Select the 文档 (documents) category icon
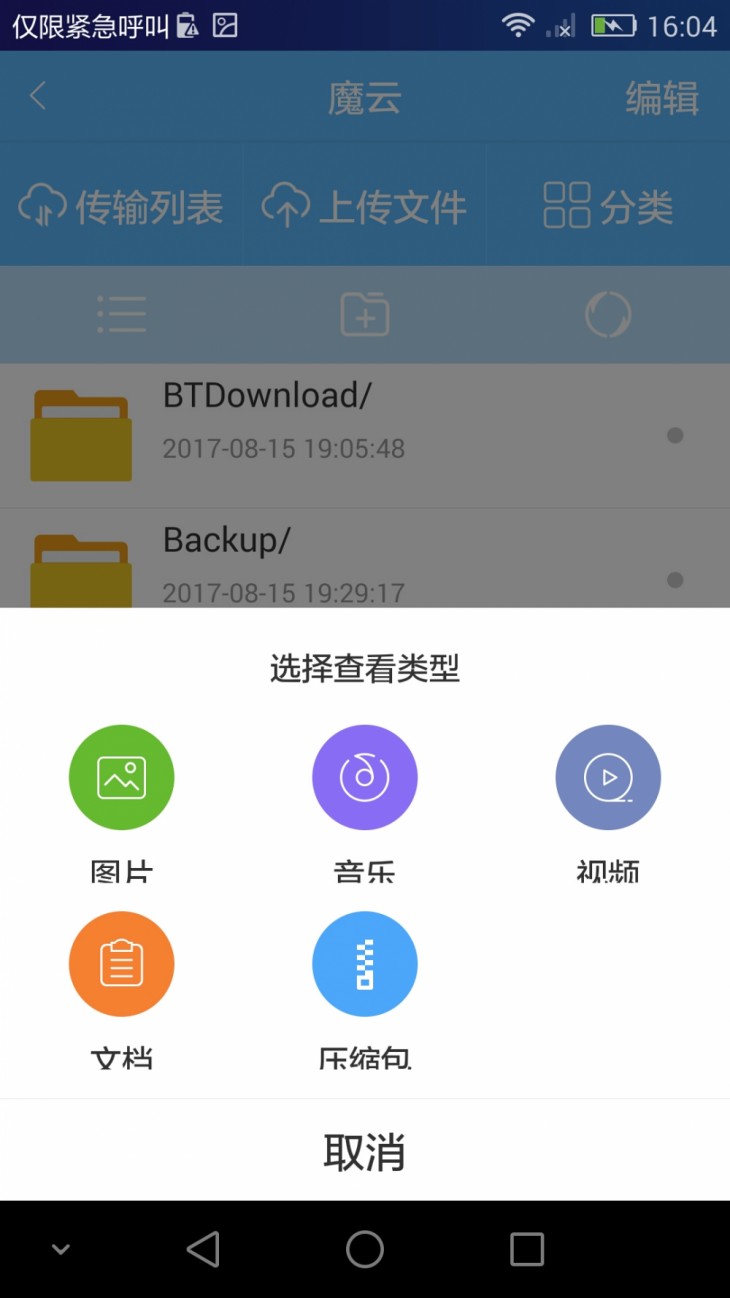 coord(121,963)
